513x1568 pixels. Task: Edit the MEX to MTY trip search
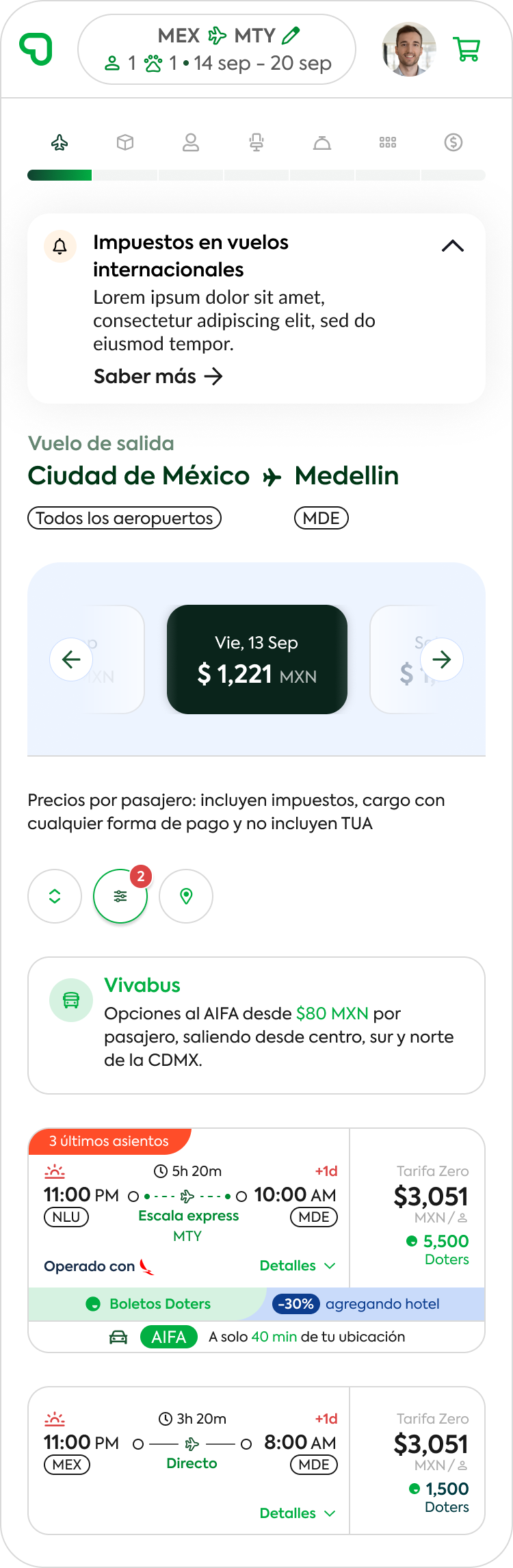click(x=217, y=49)
